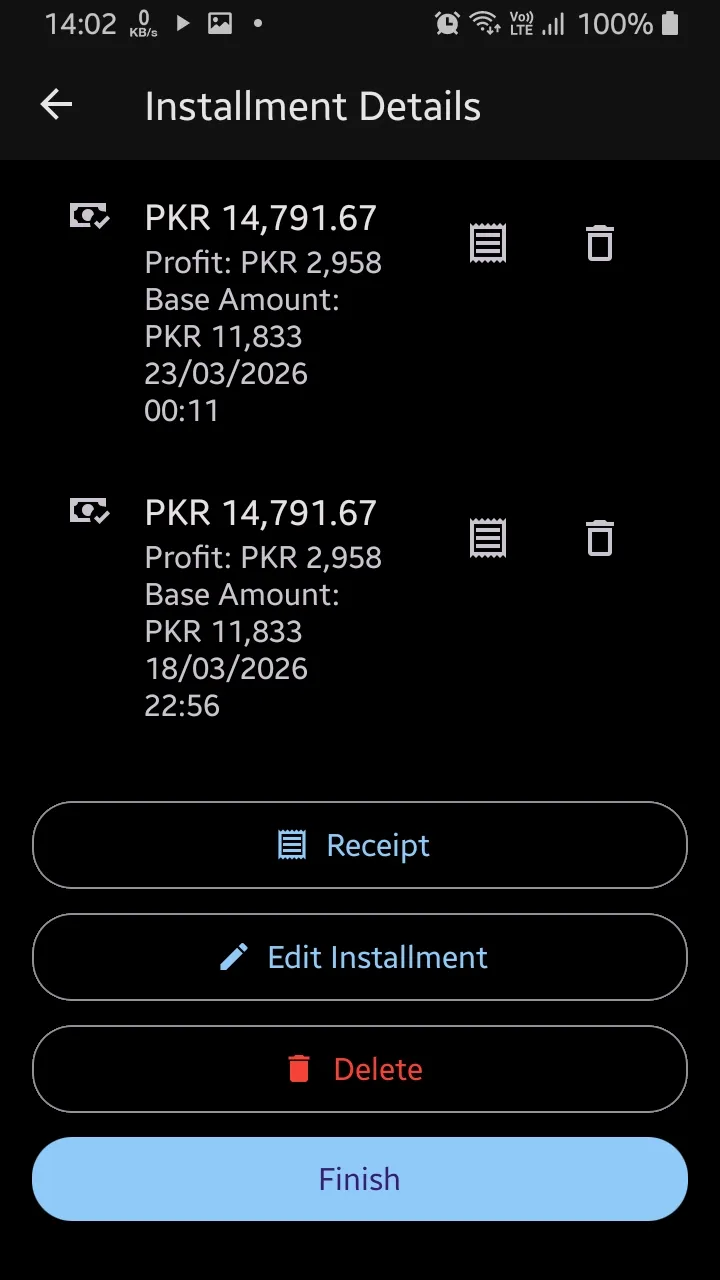Image resolution: width=720 pixels, height=1280 pixels.
Task: Tap the back arrow on Installment Details
Action: coord(55,104)
